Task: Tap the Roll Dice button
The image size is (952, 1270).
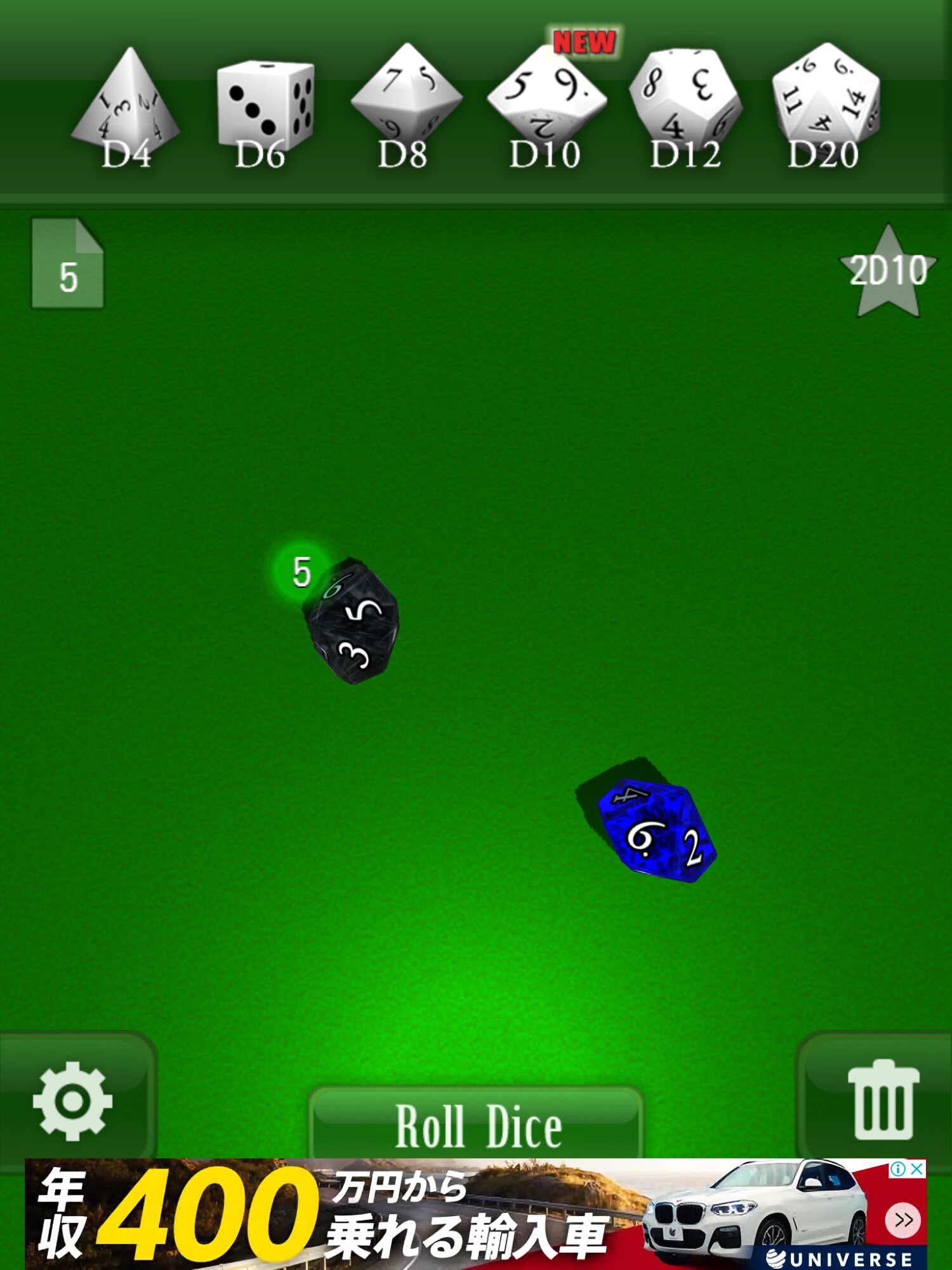Action: coord(477,1125)
